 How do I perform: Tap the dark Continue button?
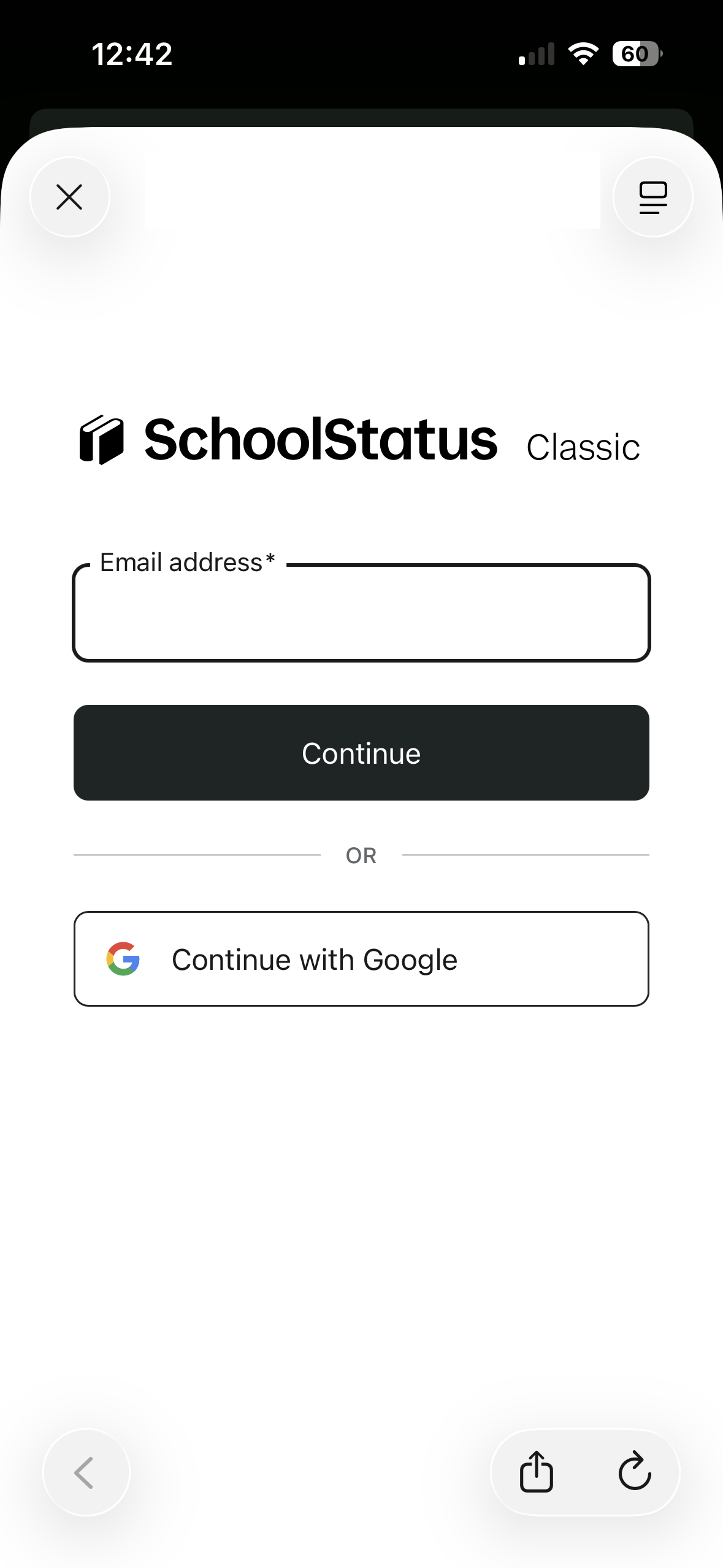361,752
